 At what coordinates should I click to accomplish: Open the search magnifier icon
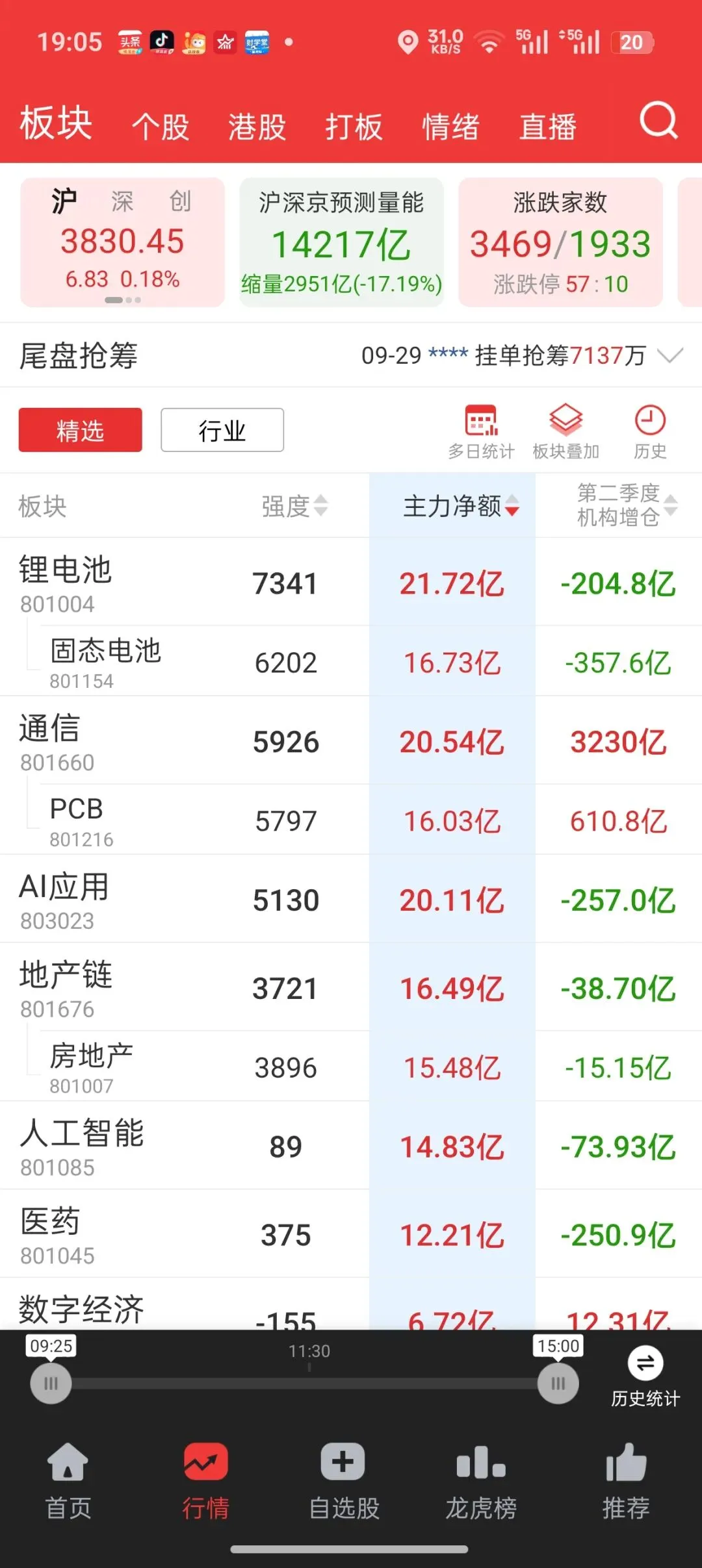click(x=658, y=121)
